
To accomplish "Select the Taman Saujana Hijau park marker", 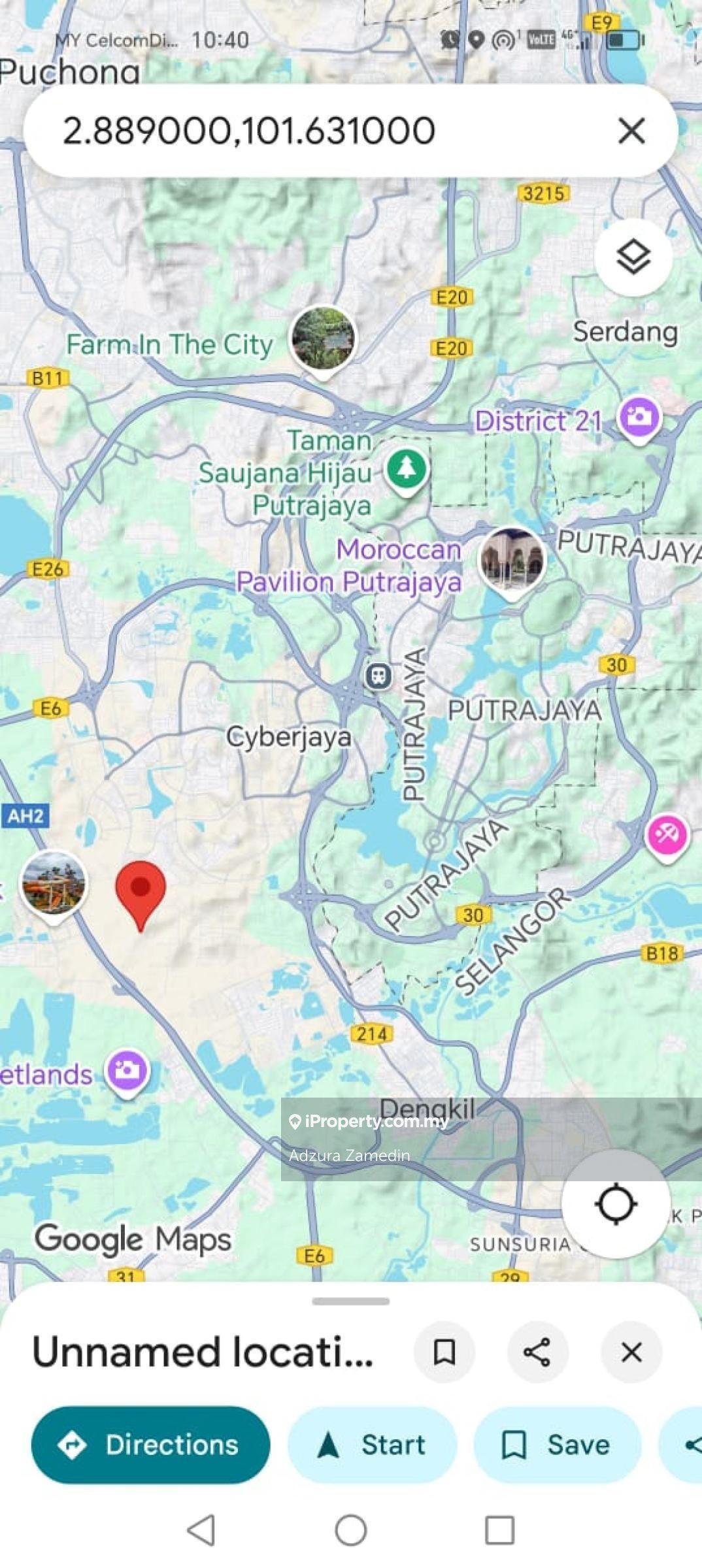I will click(407, 468).
